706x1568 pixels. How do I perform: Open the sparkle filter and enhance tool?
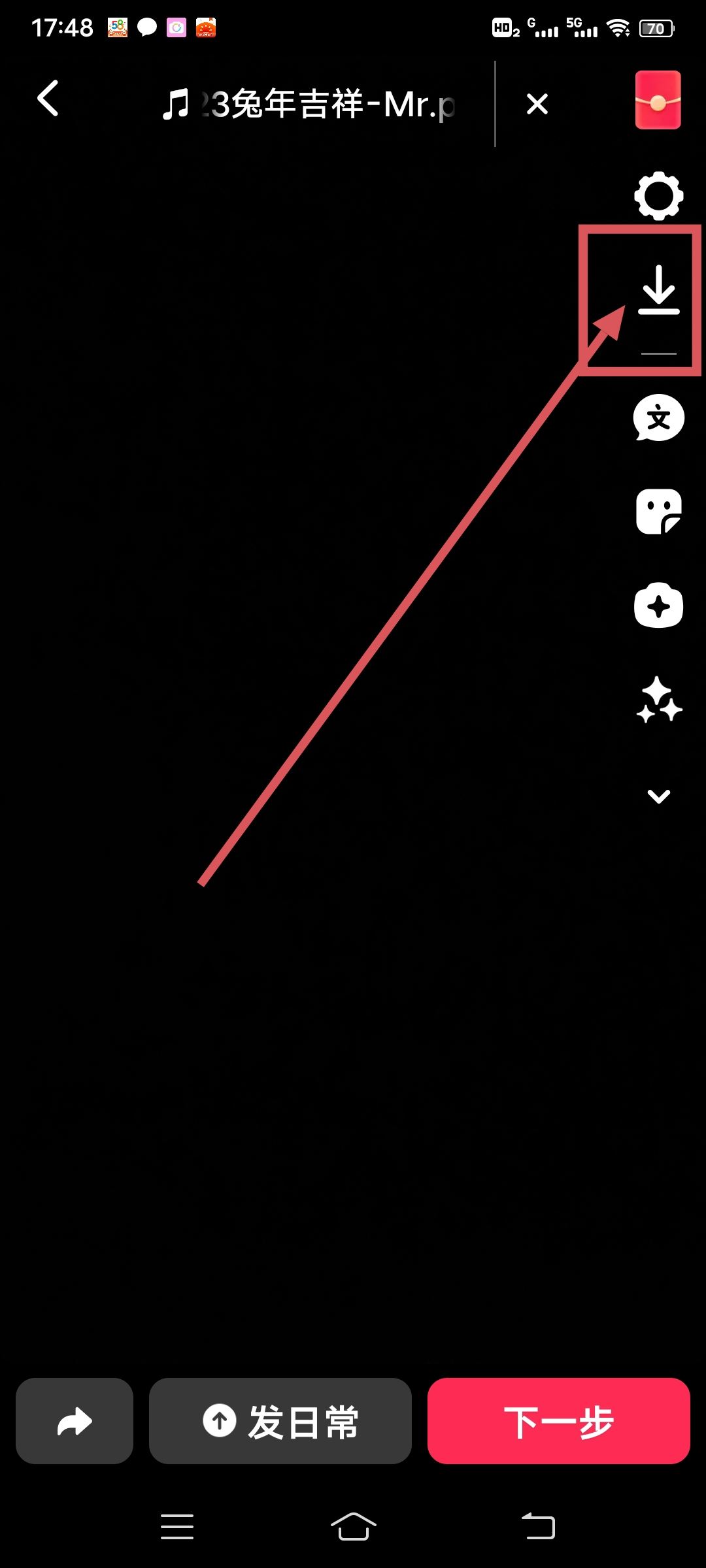(658, 700)
